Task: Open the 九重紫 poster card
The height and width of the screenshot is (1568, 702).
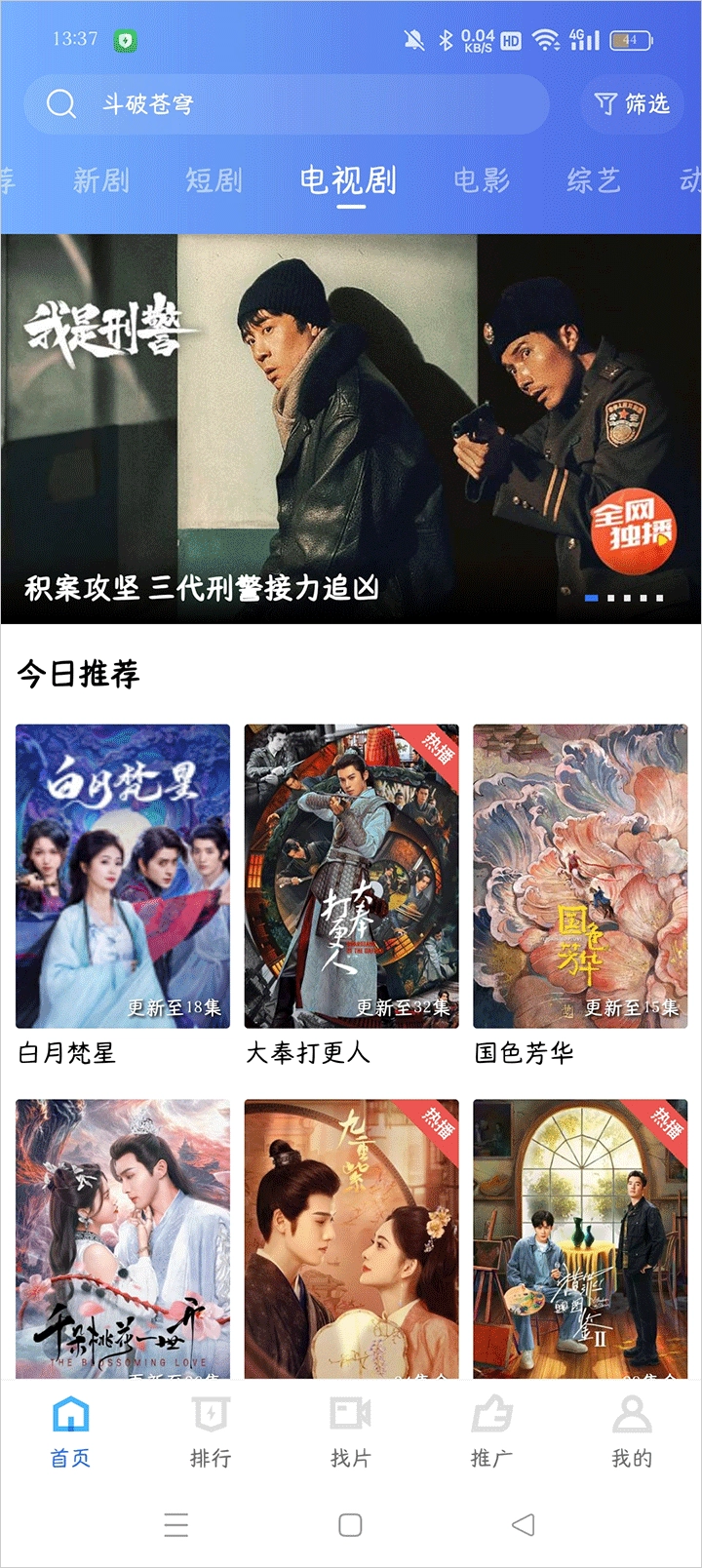Action: [x=351, y=1238]
